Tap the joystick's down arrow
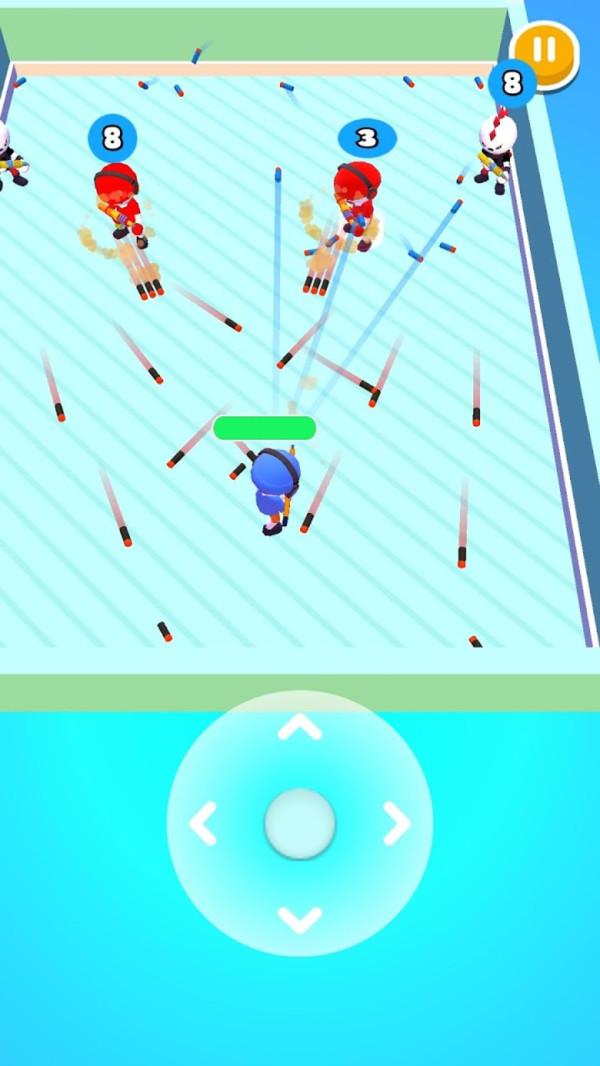 tap(299, 918)
